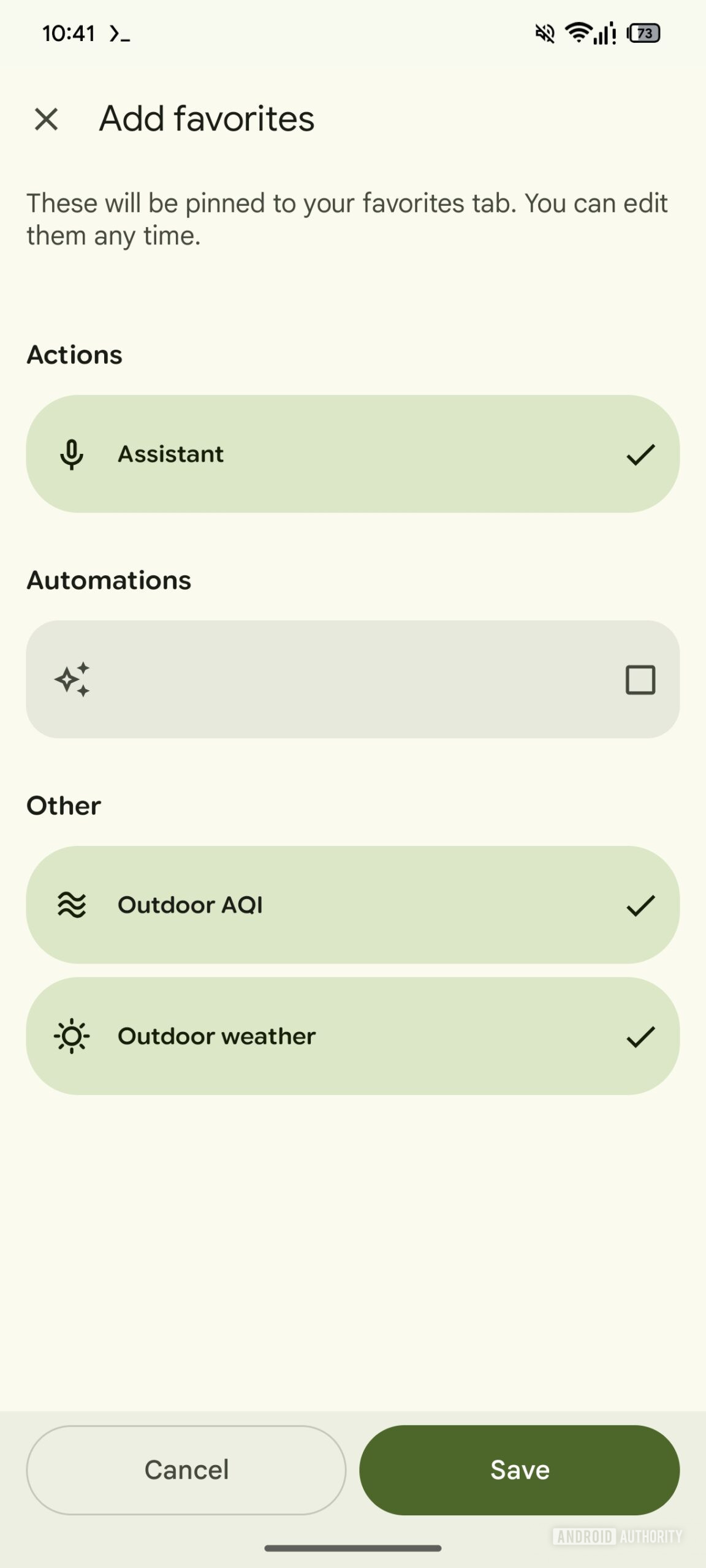Unselect Outdoor weather favorite

[640, 1036]
